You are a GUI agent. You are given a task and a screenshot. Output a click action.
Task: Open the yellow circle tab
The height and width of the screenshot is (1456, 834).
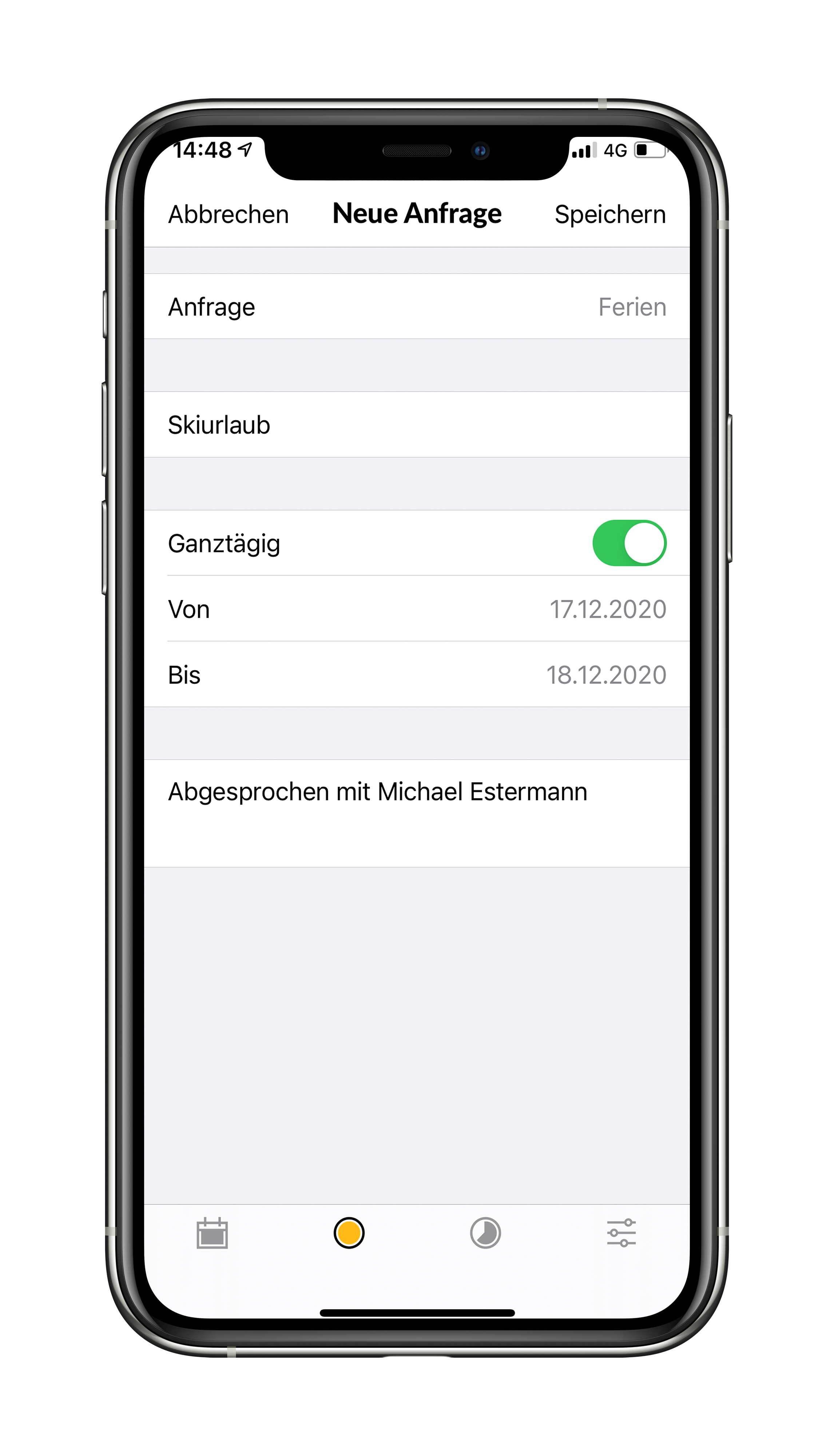click(349, 1233)
